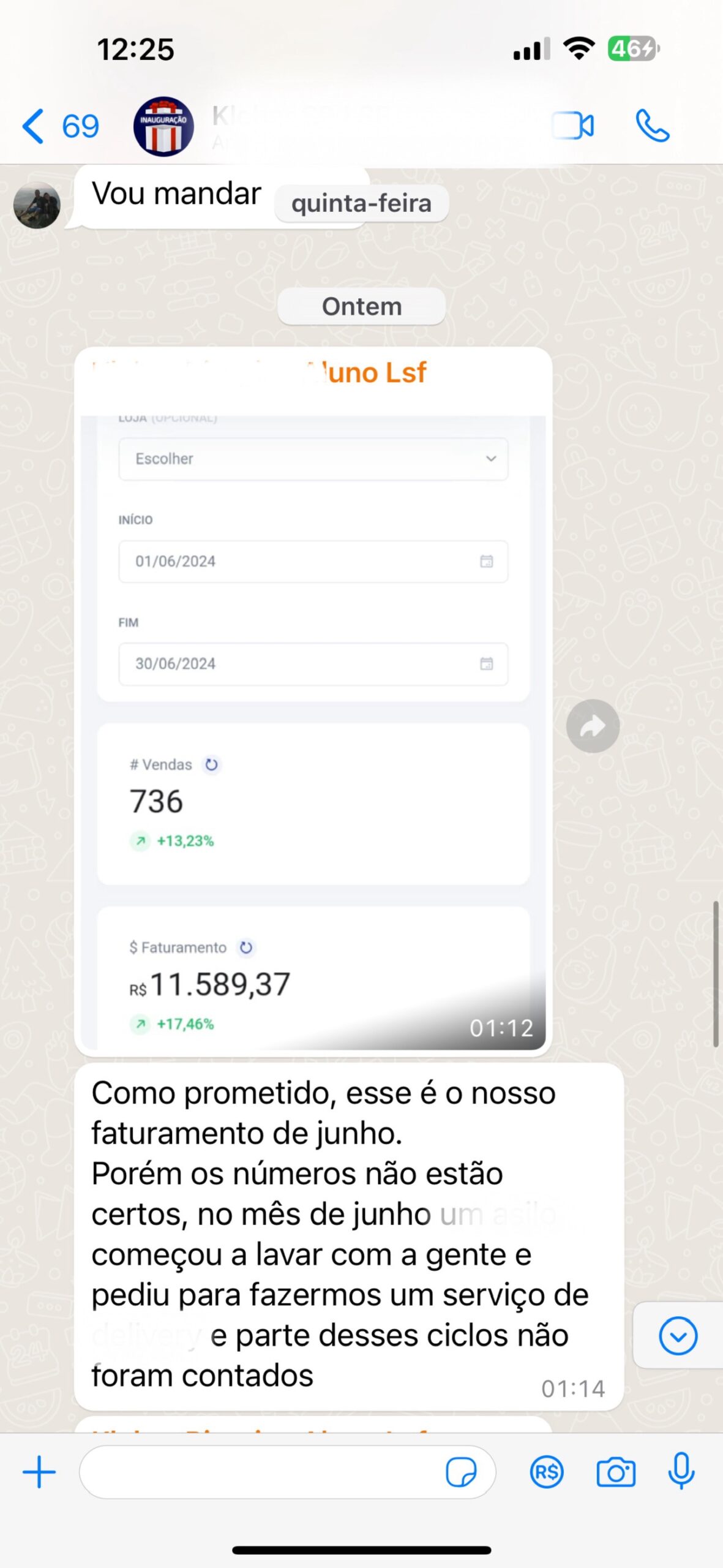Open the attachment plus menu
723x1568 pixels.
pos(39,1472)
